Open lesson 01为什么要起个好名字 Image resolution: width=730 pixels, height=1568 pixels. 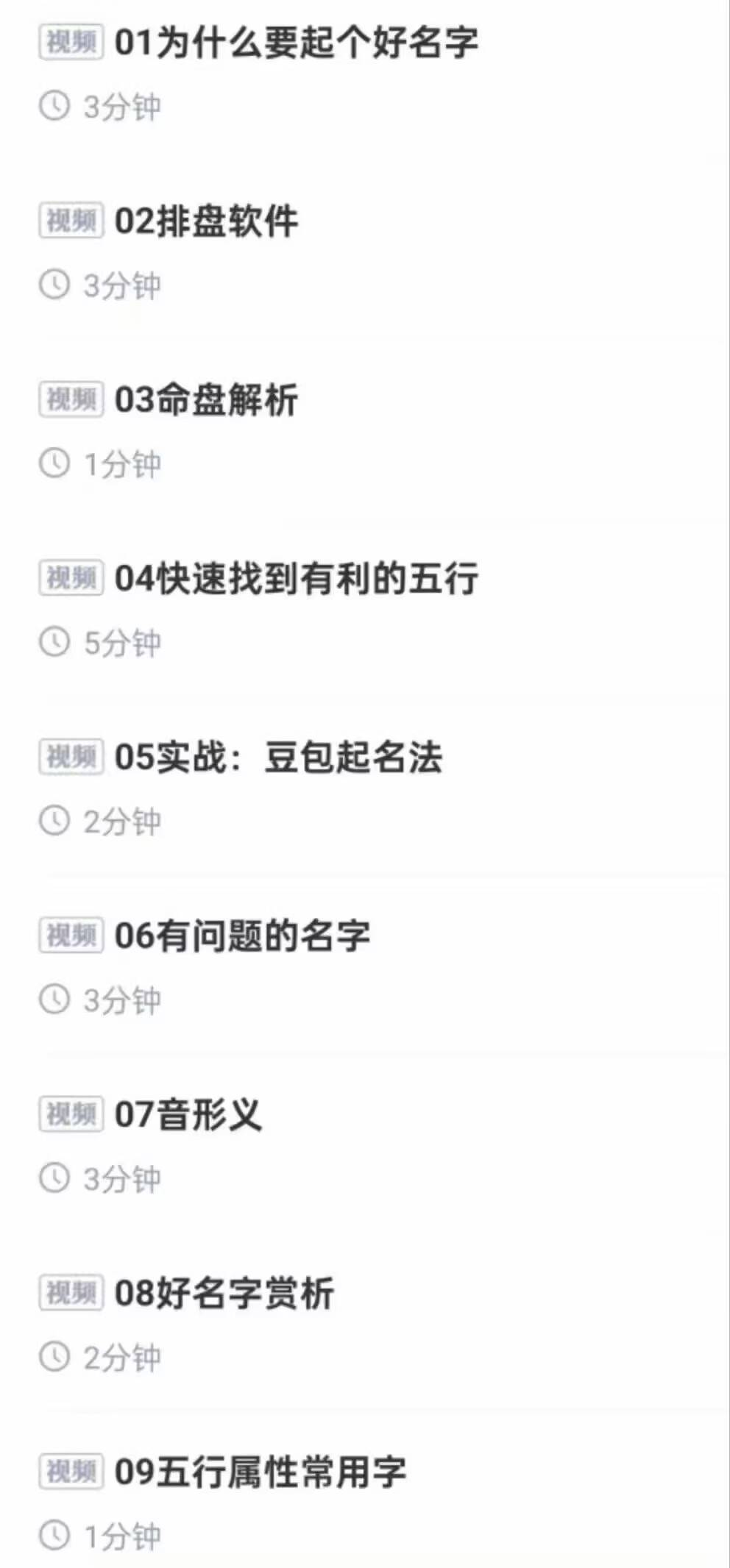296,42
